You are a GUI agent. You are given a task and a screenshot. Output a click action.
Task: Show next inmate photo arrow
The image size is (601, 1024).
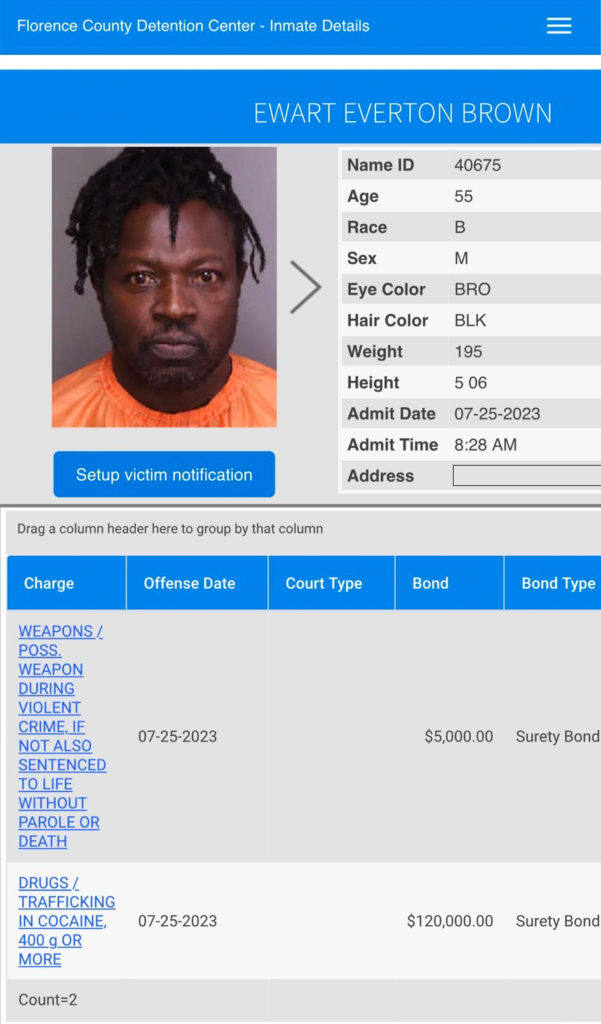click(x=306, y=287)
